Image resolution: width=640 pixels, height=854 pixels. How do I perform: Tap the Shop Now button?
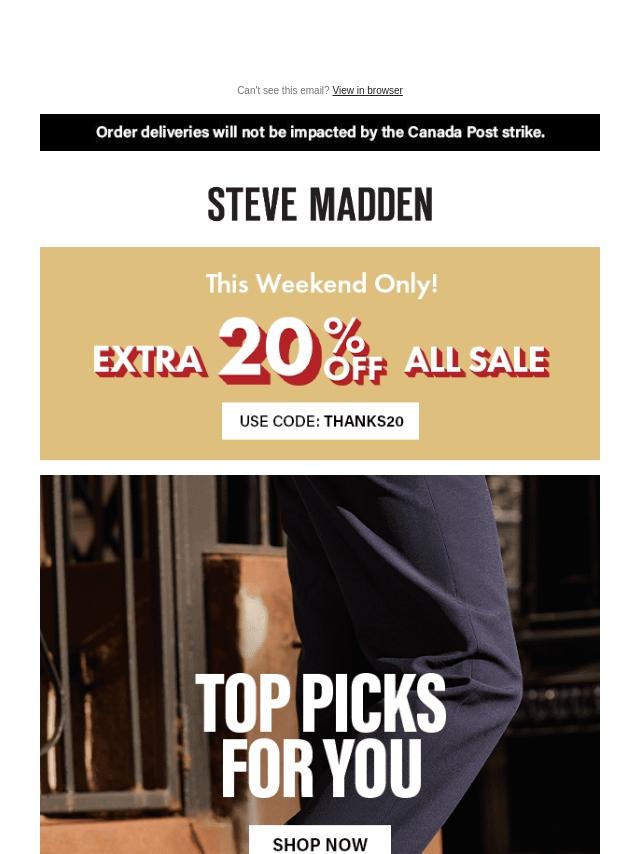coord(320,840)
